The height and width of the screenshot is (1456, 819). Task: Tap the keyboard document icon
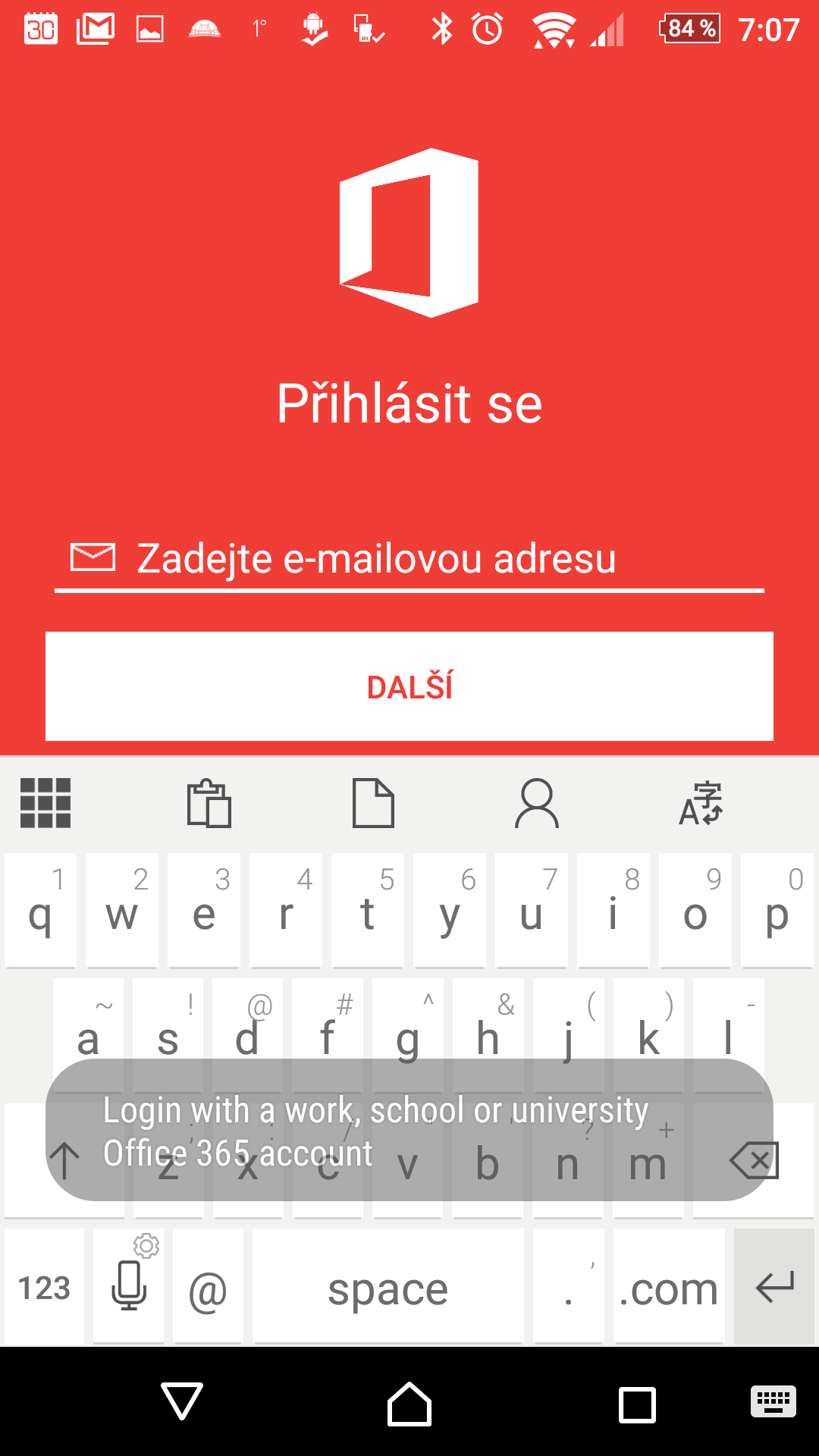click(373, 803)
